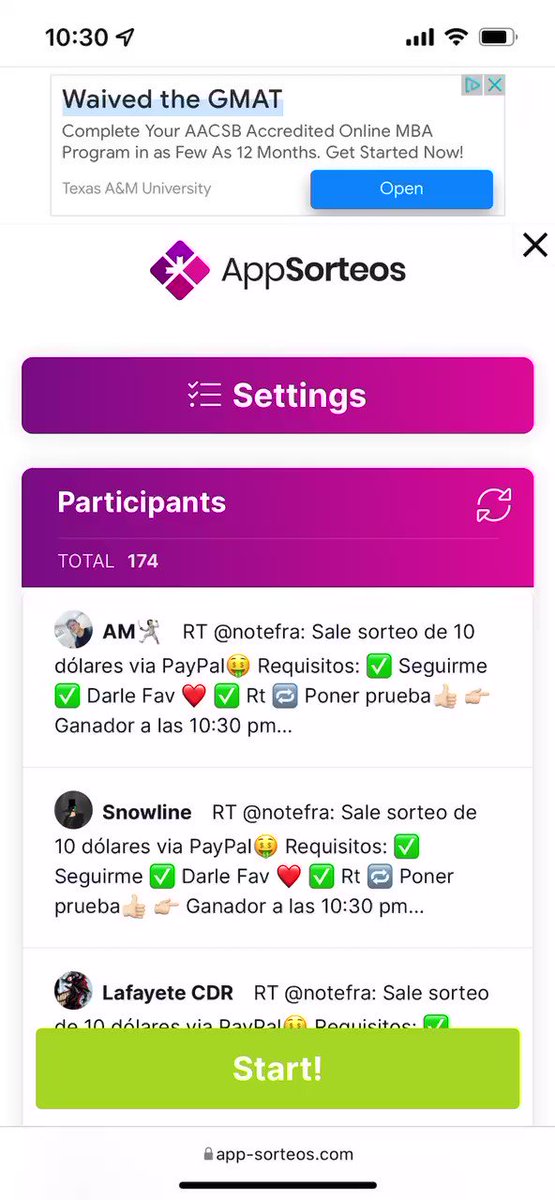The image size is (555, 1200).
Task: Select participant AM's entry
Action: (277, 678)
